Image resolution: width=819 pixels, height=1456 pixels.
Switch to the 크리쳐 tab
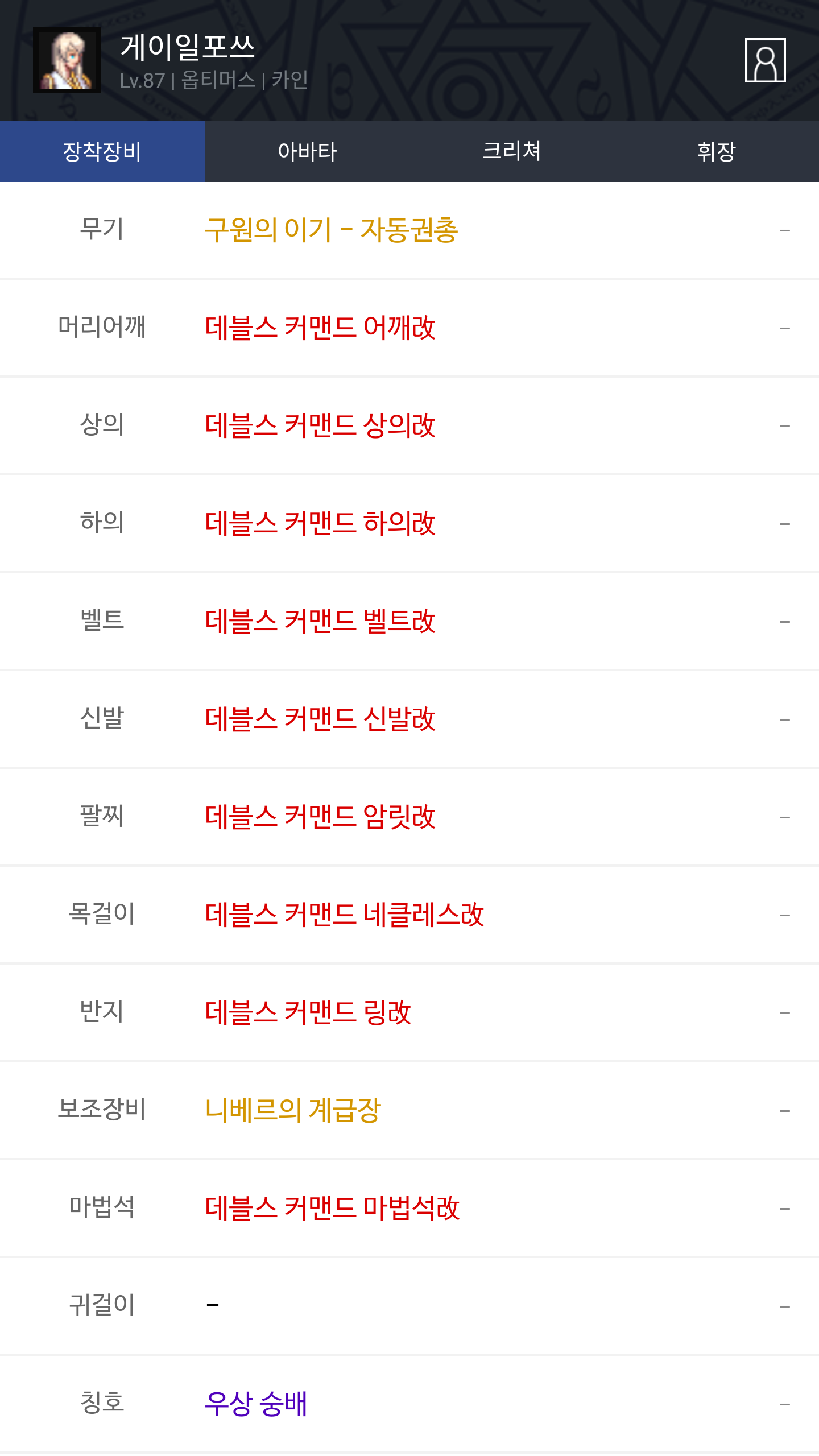(x=512, y=151)
